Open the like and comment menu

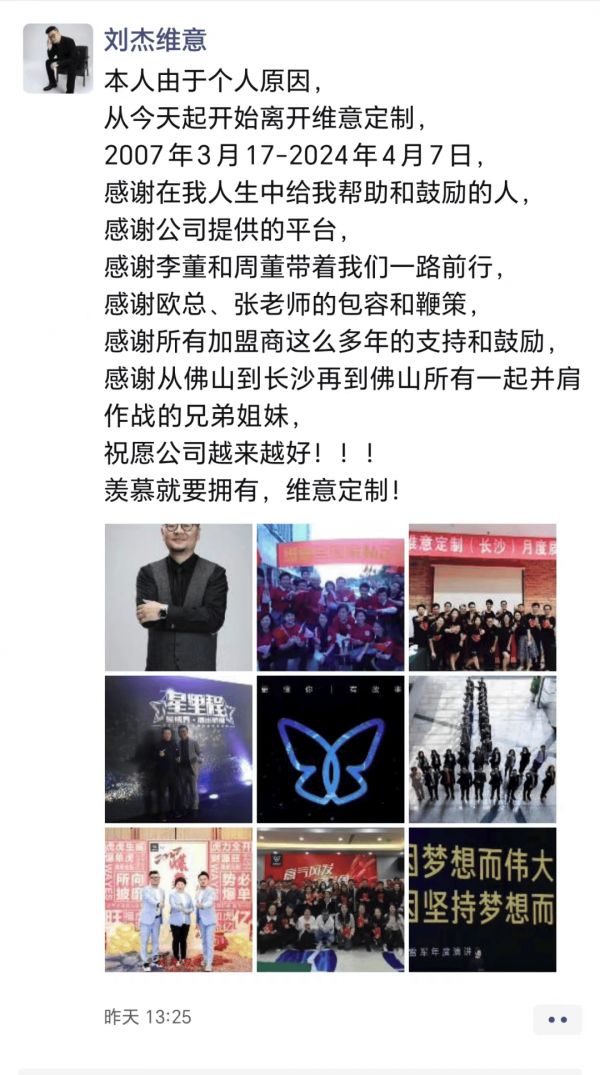point(557,1018)
